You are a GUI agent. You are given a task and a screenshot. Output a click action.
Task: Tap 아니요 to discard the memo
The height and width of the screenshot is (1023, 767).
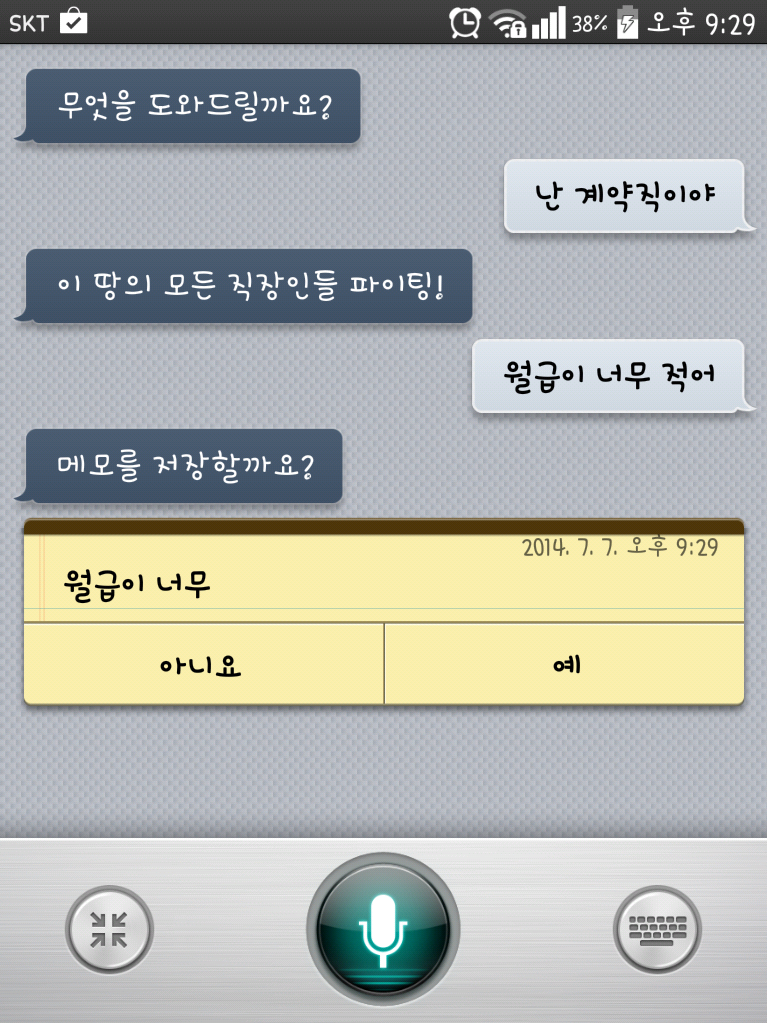(203, 665)
